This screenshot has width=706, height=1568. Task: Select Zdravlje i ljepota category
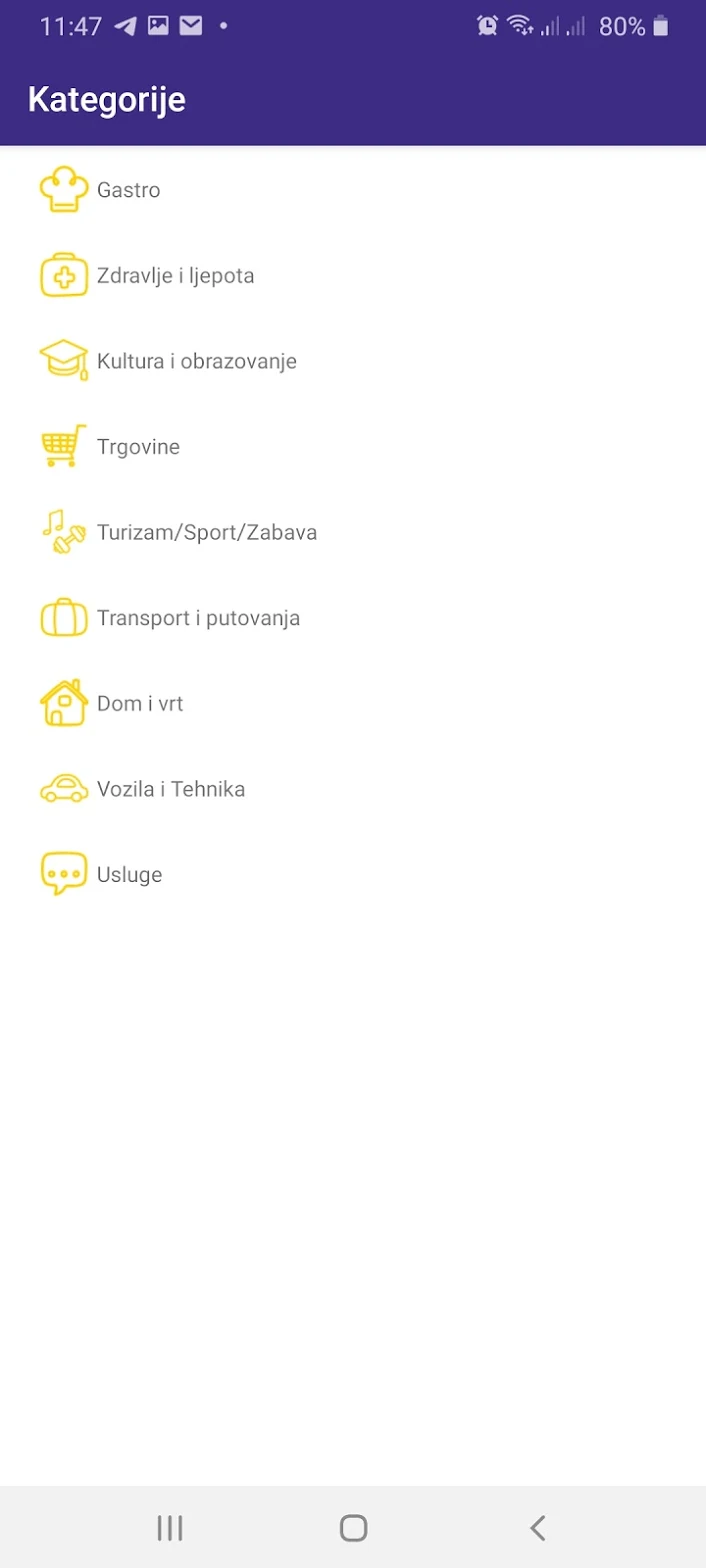tap(353, 276)
